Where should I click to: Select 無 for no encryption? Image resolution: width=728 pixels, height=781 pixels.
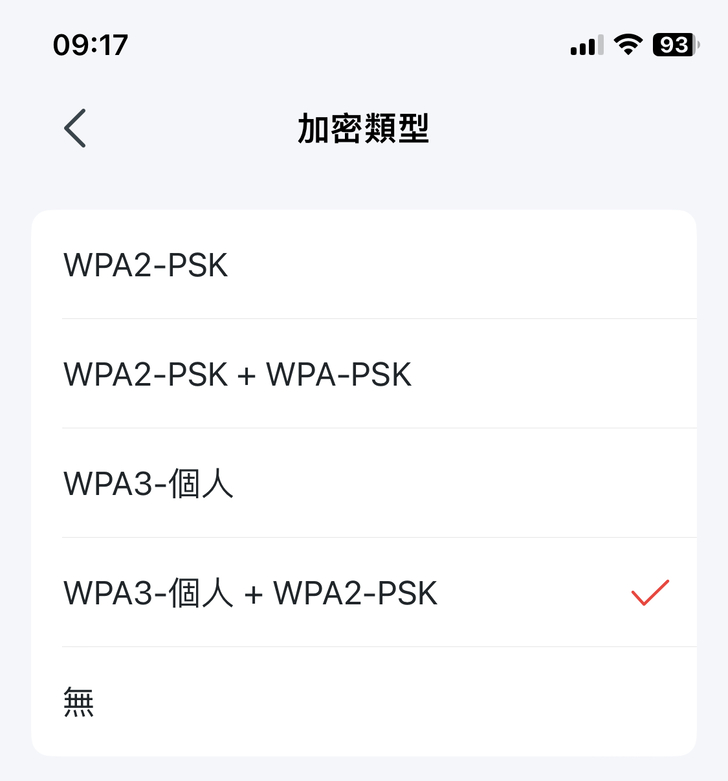[x=80, y=702]
